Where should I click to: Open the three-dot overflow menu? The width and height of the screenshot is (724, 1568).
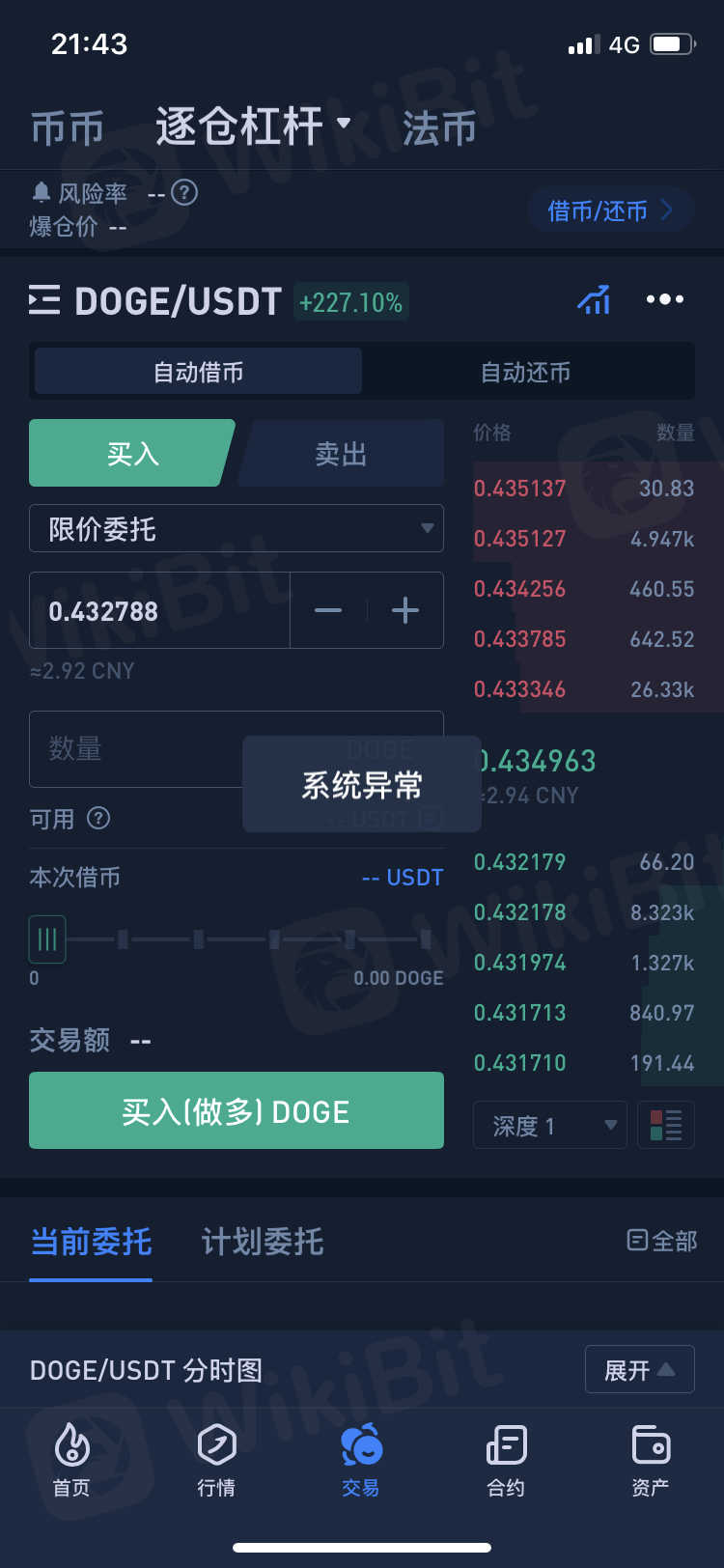point(664,299)
